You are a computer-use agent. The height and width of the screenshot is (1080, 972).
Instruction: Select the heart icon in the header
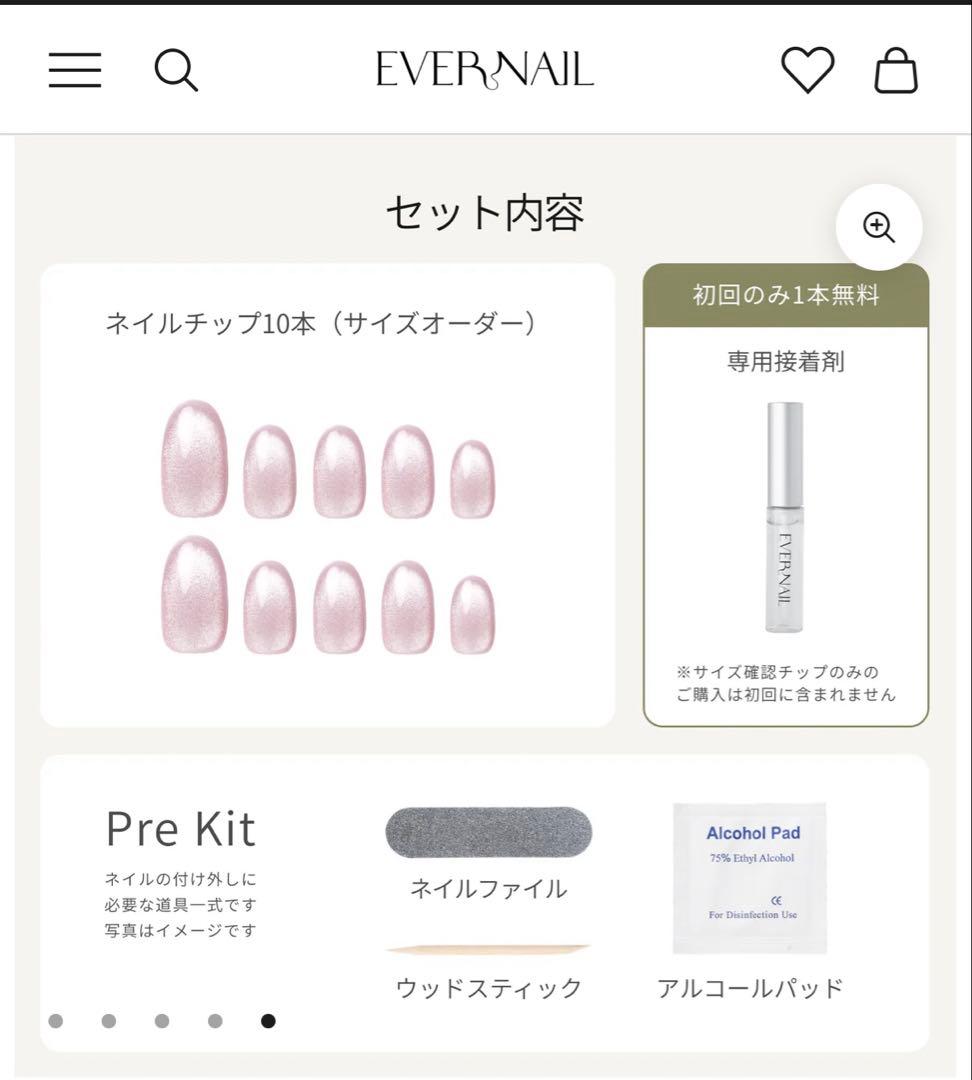808,68
